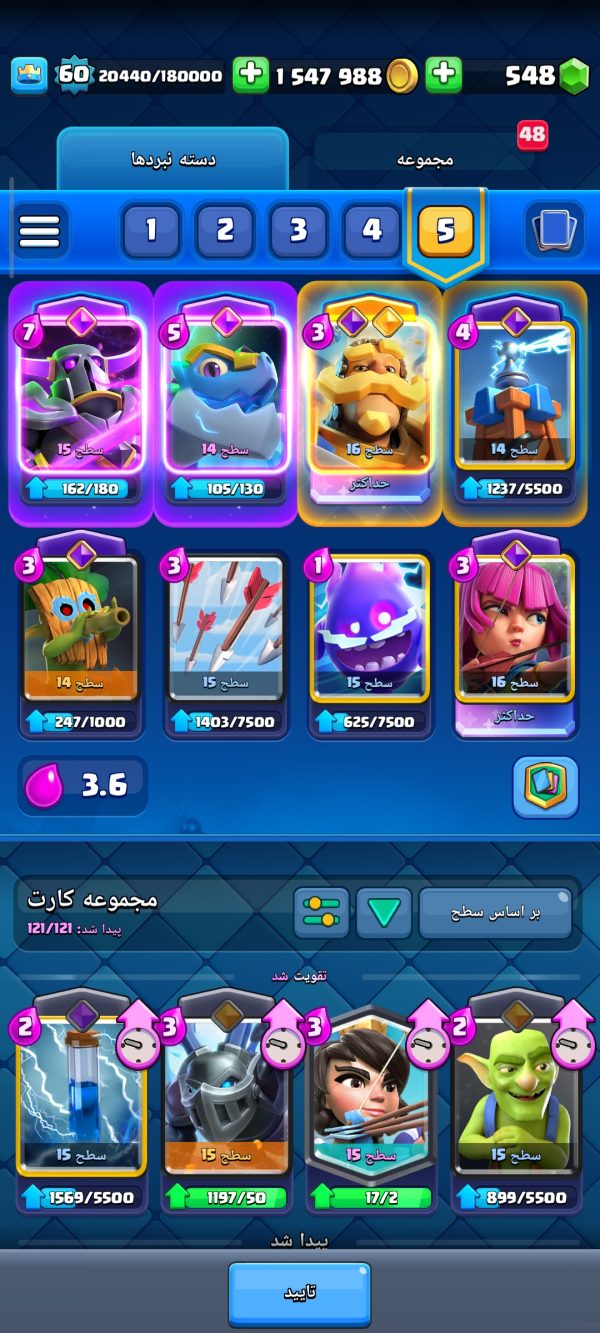Open the Goblin card with 899/5500
600x1333 pixels.
coord(517,1100)
